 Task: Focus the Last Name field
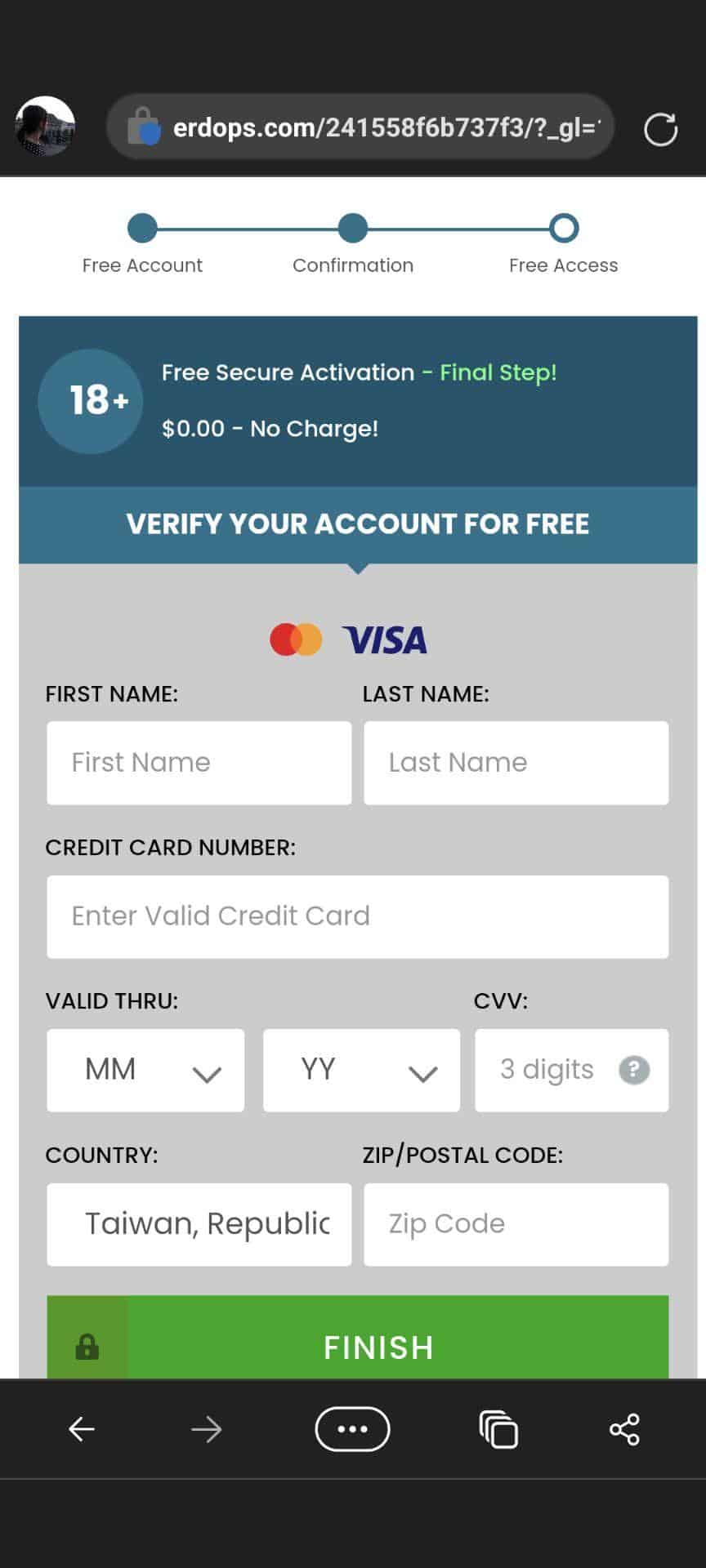coord(516,763)
